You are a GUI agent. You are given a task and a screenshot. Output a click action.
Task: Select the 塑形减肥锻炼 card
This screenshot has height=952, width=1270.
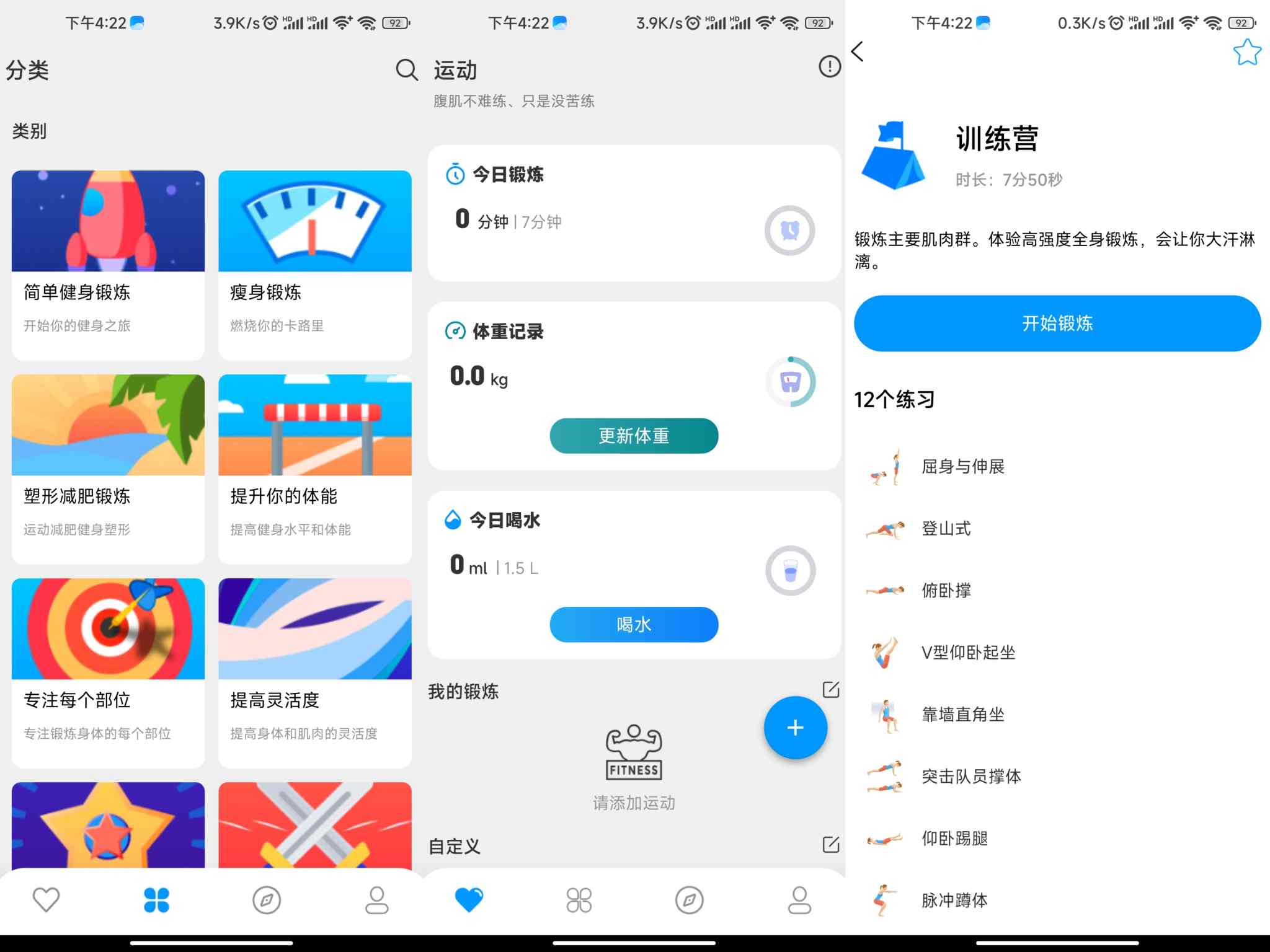click(x=108, y=469)
